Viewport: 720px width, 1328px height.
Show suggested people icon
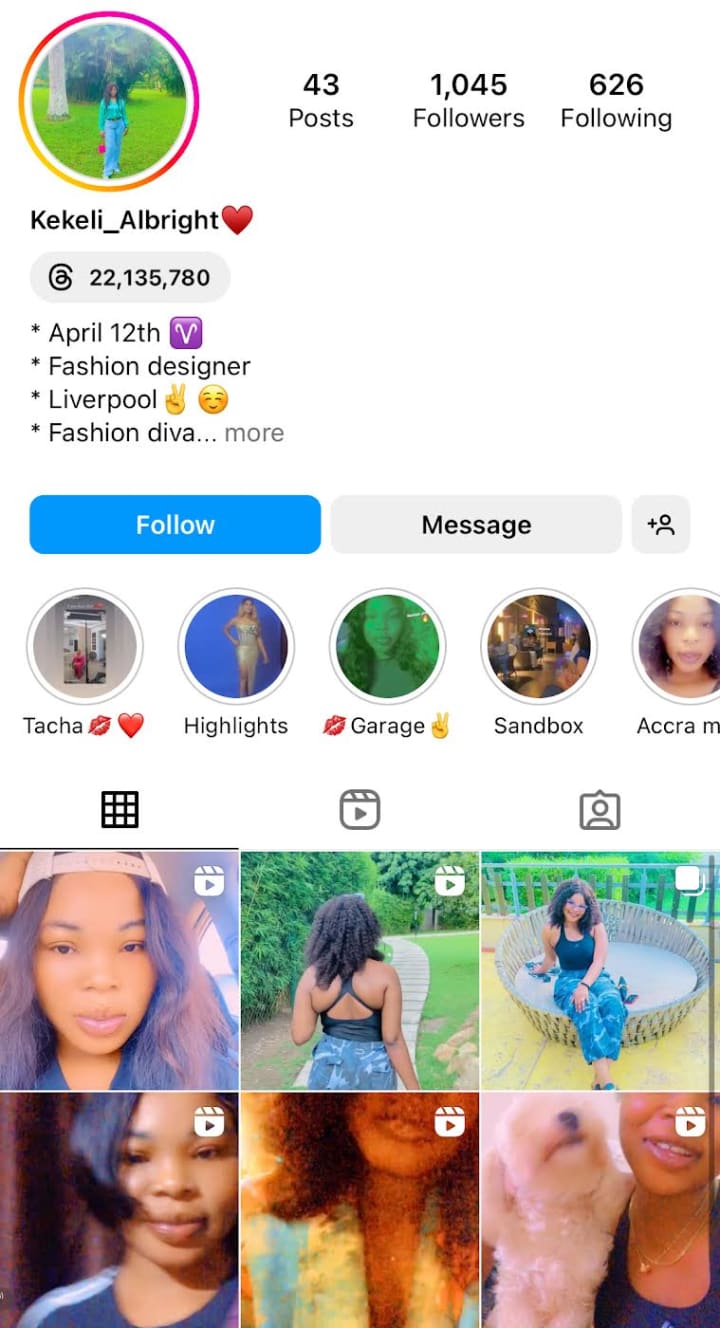click(x=660, y=524)
